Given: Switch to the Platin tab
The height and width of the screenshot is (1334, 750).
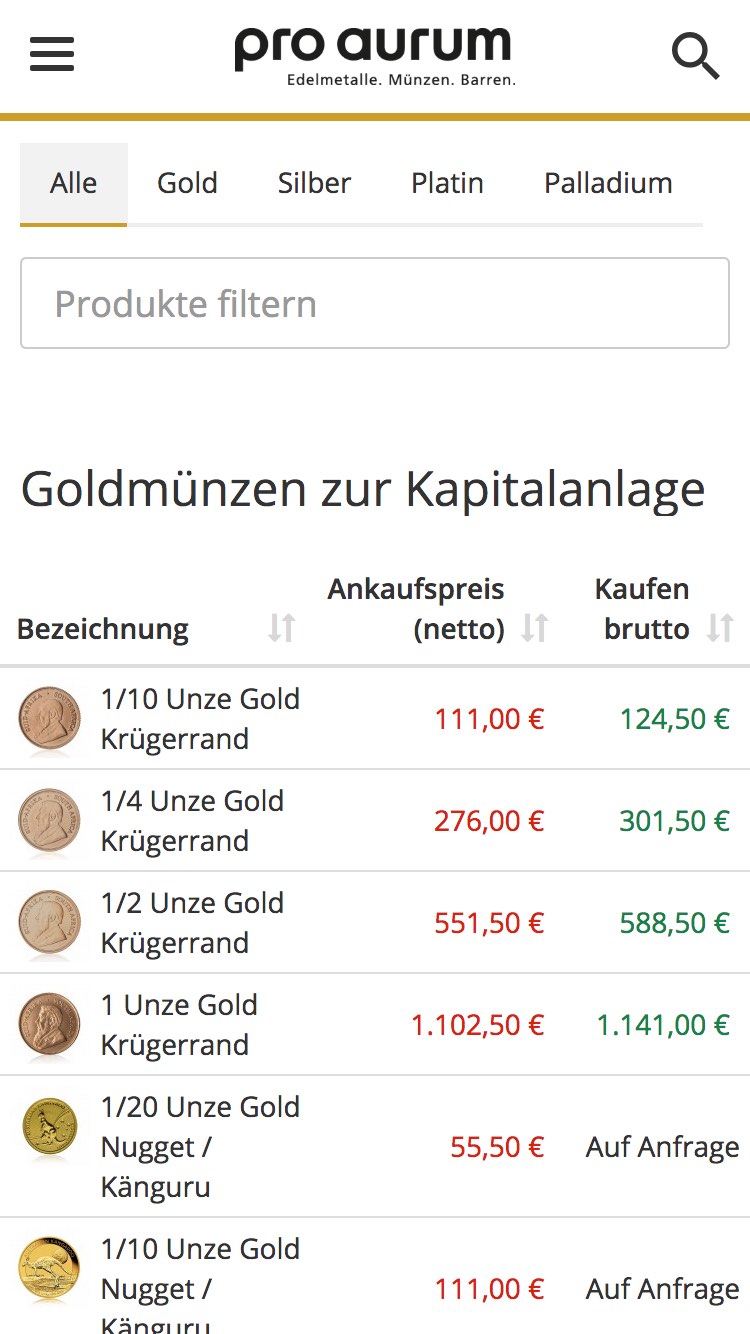Looking at the screenshot, I should tap(447, 184).
